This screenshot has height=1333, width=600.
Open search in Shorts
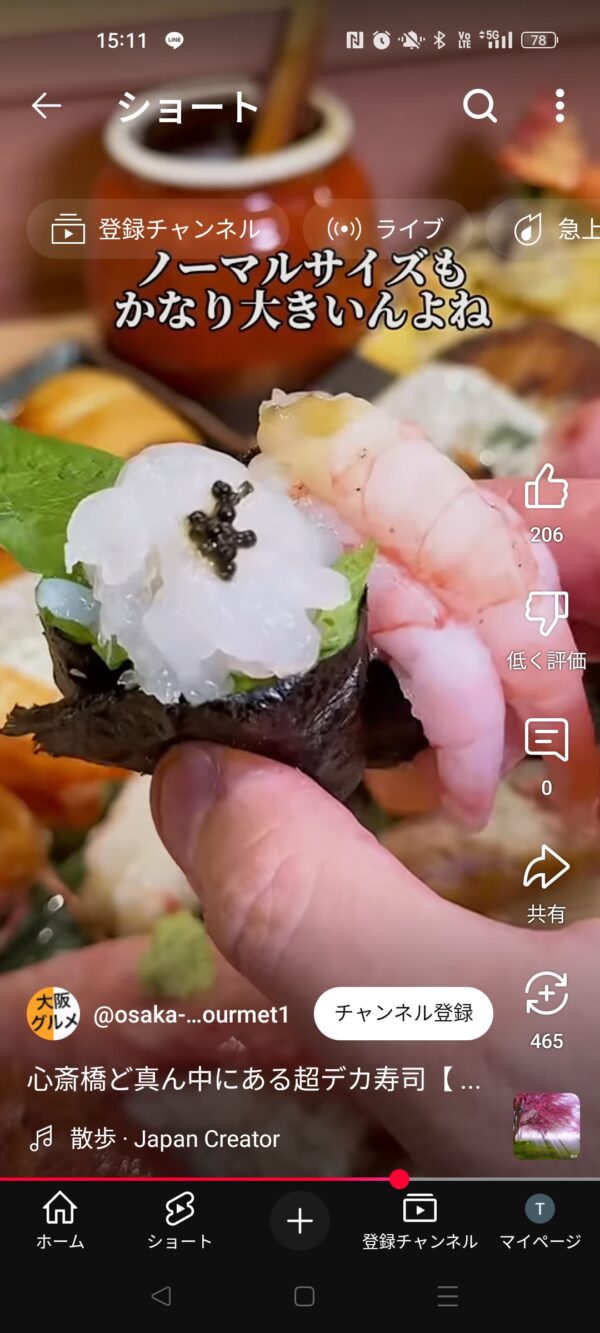pos(479,105)
